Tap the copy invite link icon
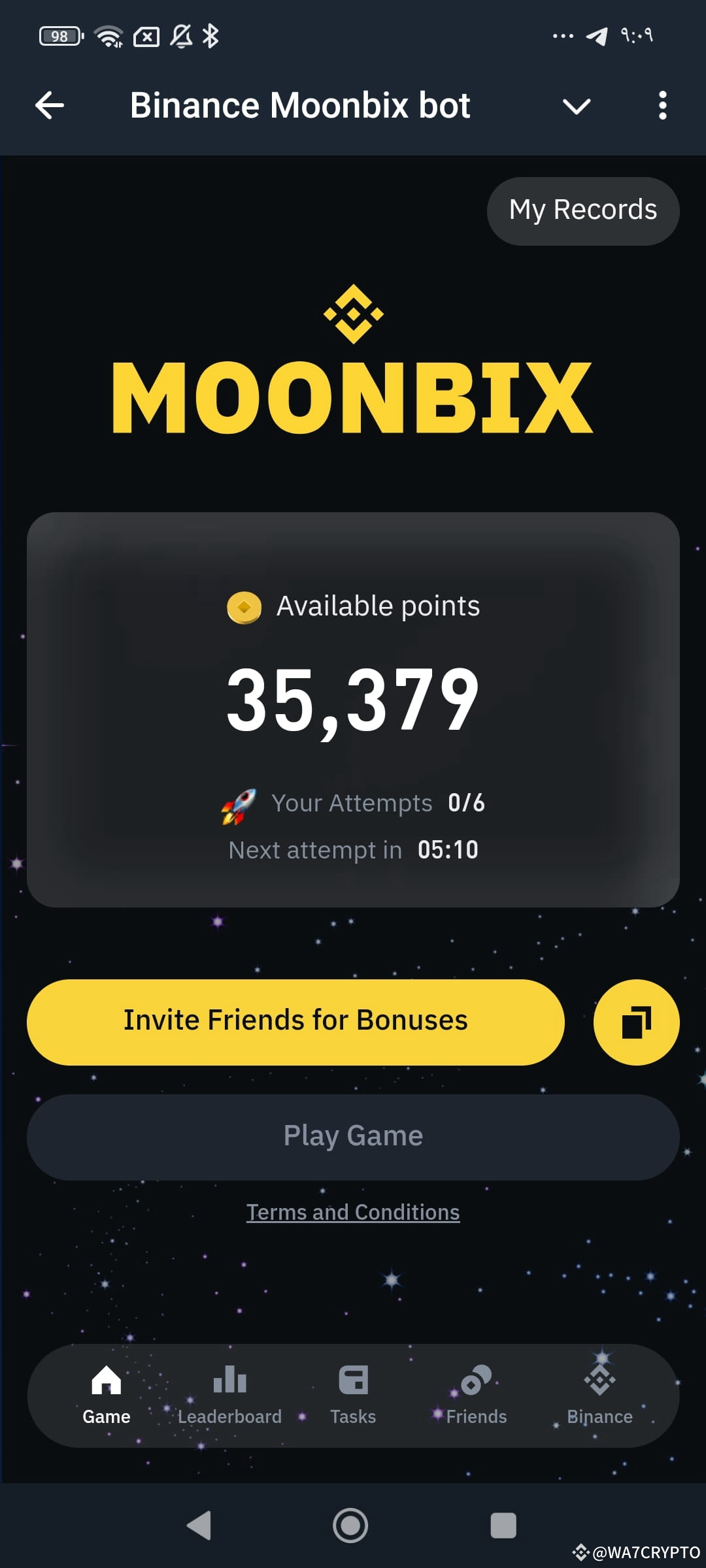The width and height of the screenshot is (706, 1568). pos(635,1021)
